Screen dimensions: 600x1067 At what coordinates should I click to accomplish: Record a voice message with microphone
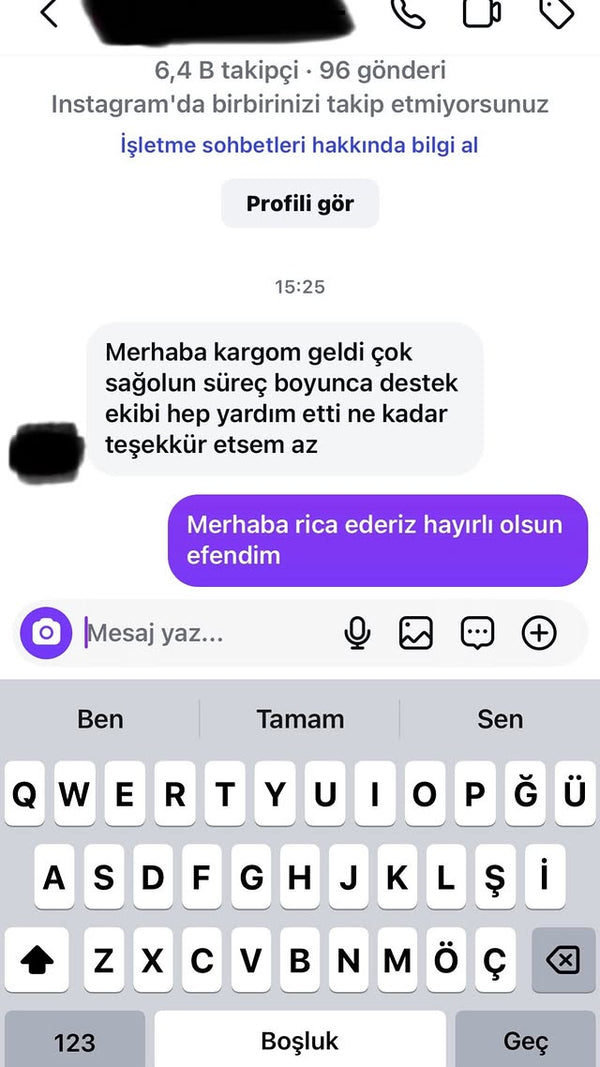click(357, 633)
